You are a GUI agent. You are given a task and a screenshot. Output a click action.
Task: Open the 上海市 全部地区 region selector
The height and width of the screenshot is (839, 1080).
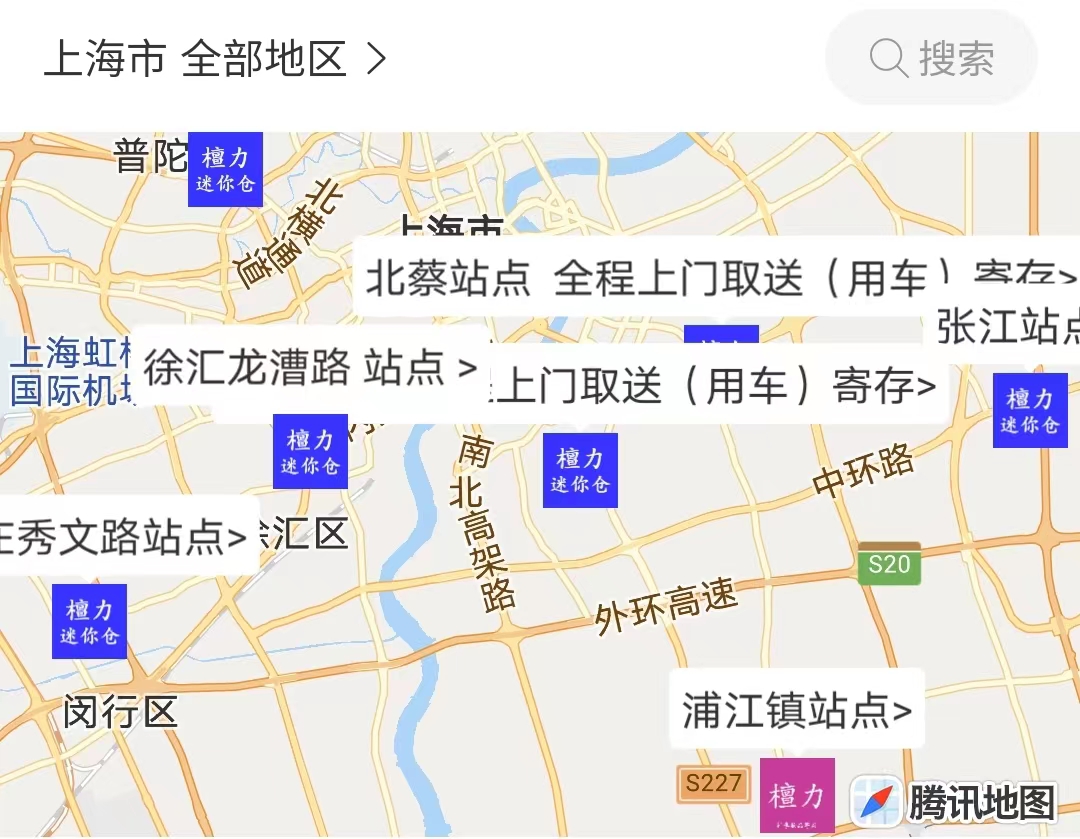tap(214, 60)
